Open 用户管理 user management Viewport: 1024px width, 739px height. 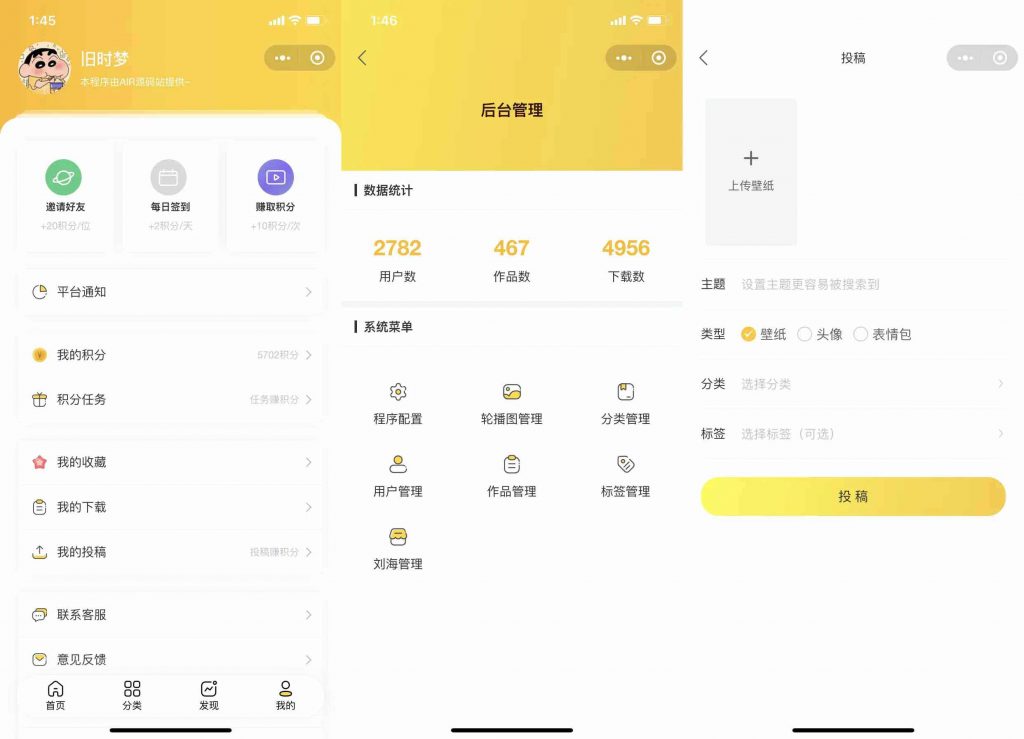point(398,475)
